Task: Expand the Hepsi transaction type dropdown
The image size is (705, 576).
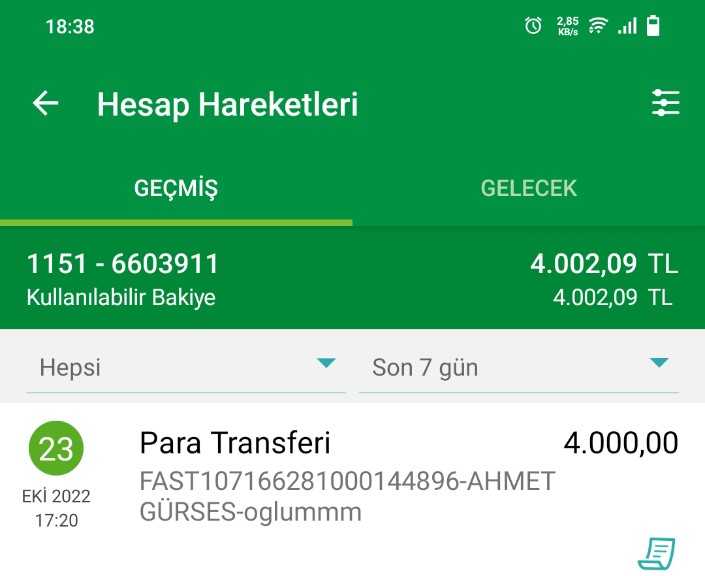Action: click(186, 367)
